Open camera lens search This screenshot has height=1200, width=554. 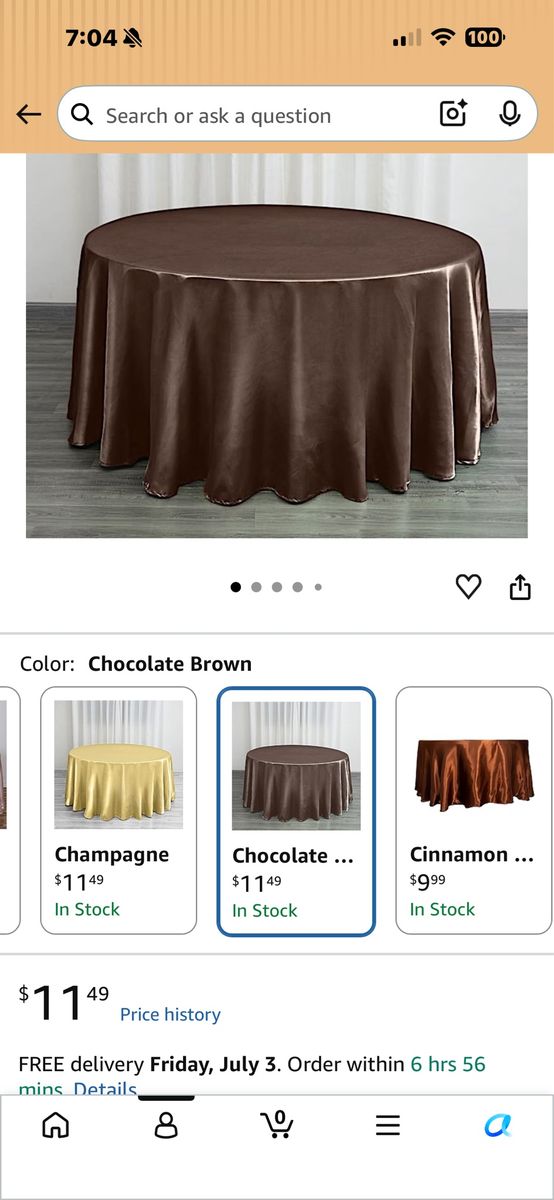(x=453, y=114)
